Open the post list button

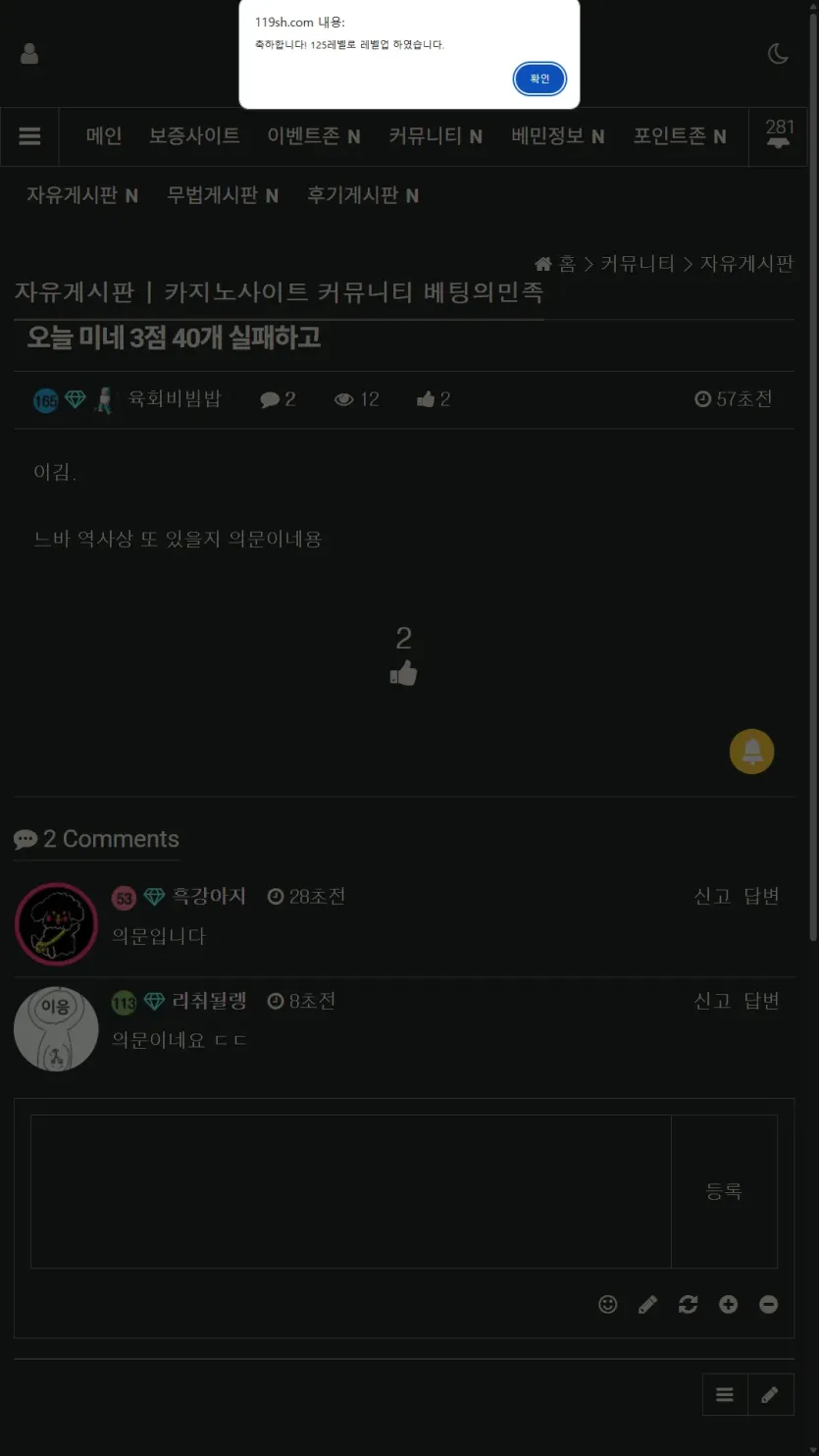pos(725,1394)
